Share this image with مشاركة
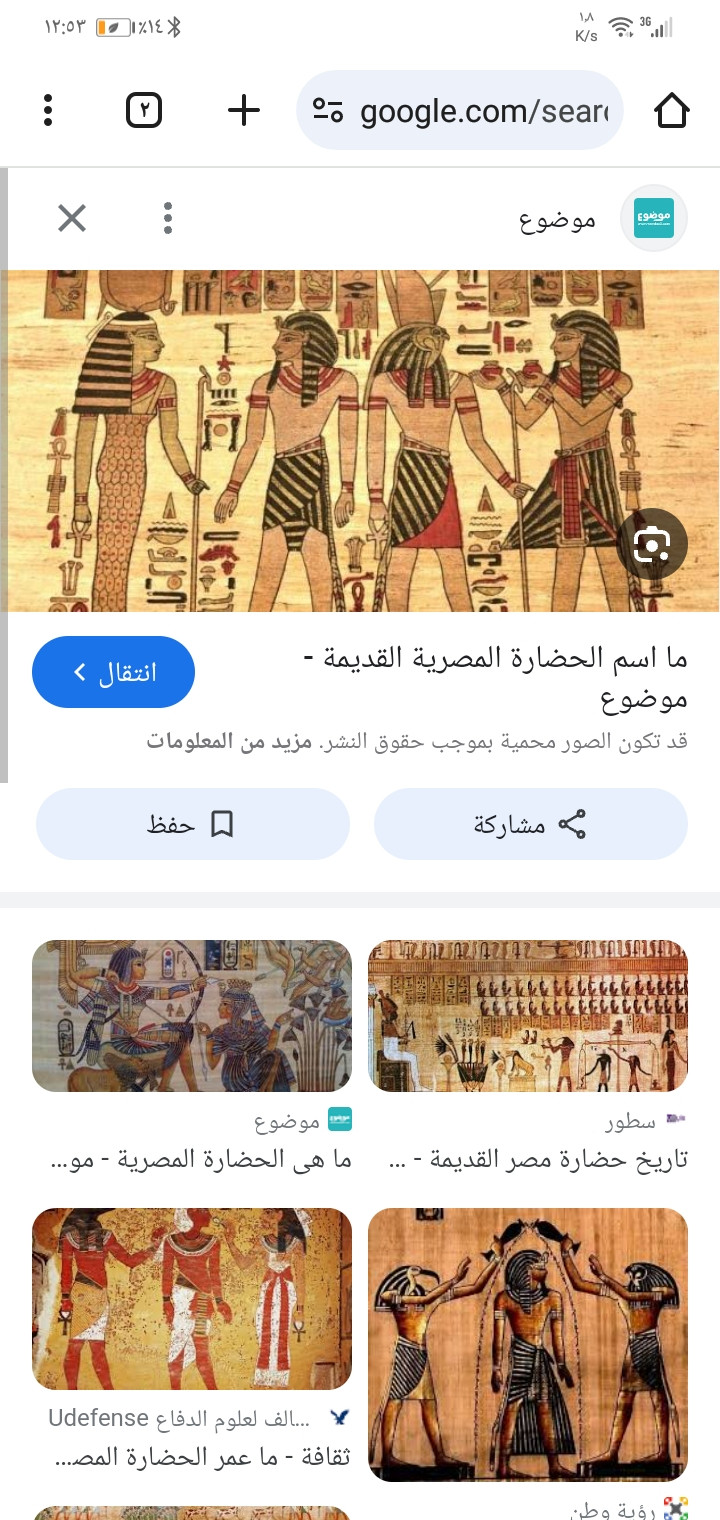Screen dimensions: 720x1520 (x=530, y=824)
